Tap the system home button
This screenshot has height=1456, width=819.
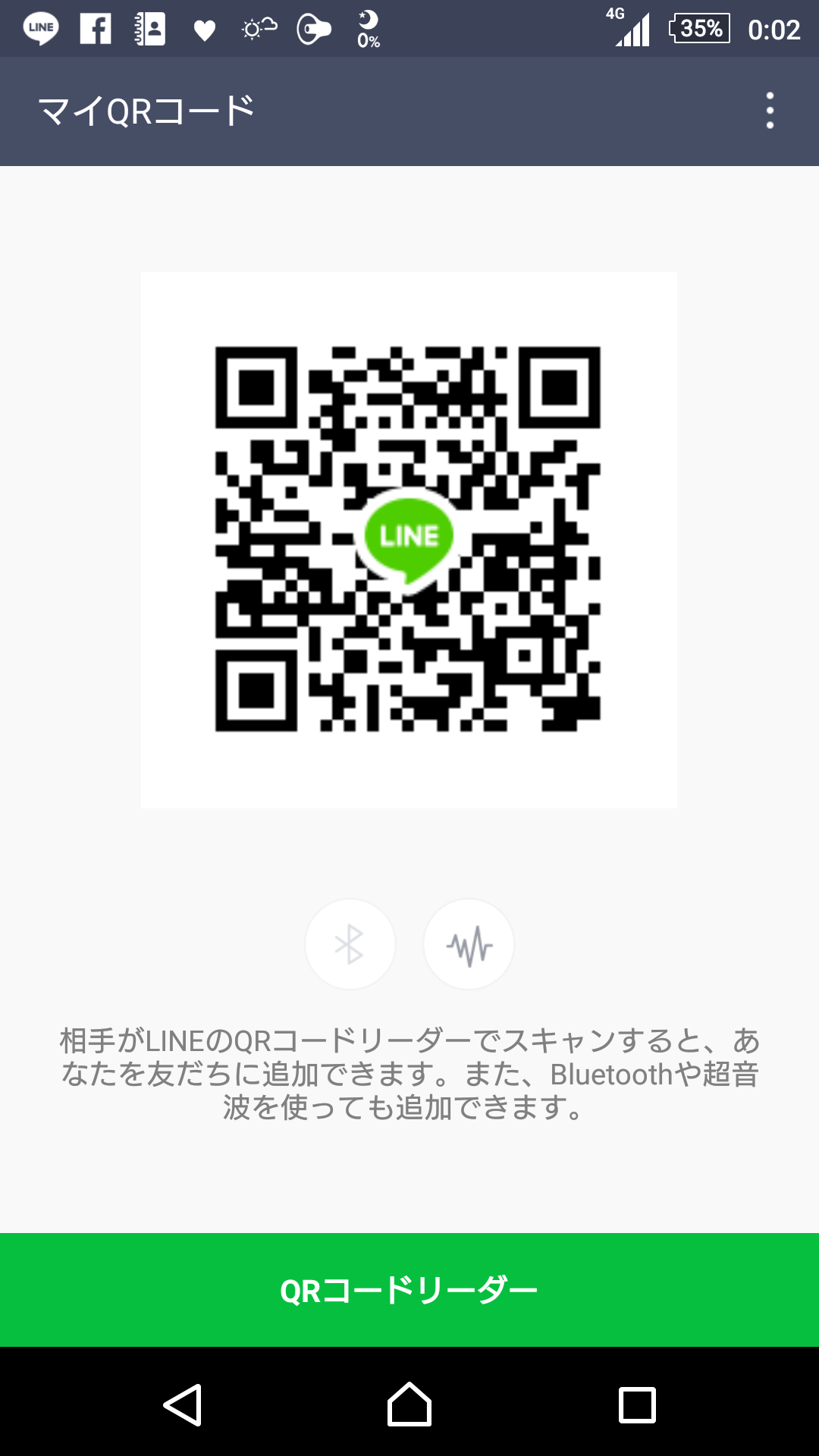pos(409,1404)
